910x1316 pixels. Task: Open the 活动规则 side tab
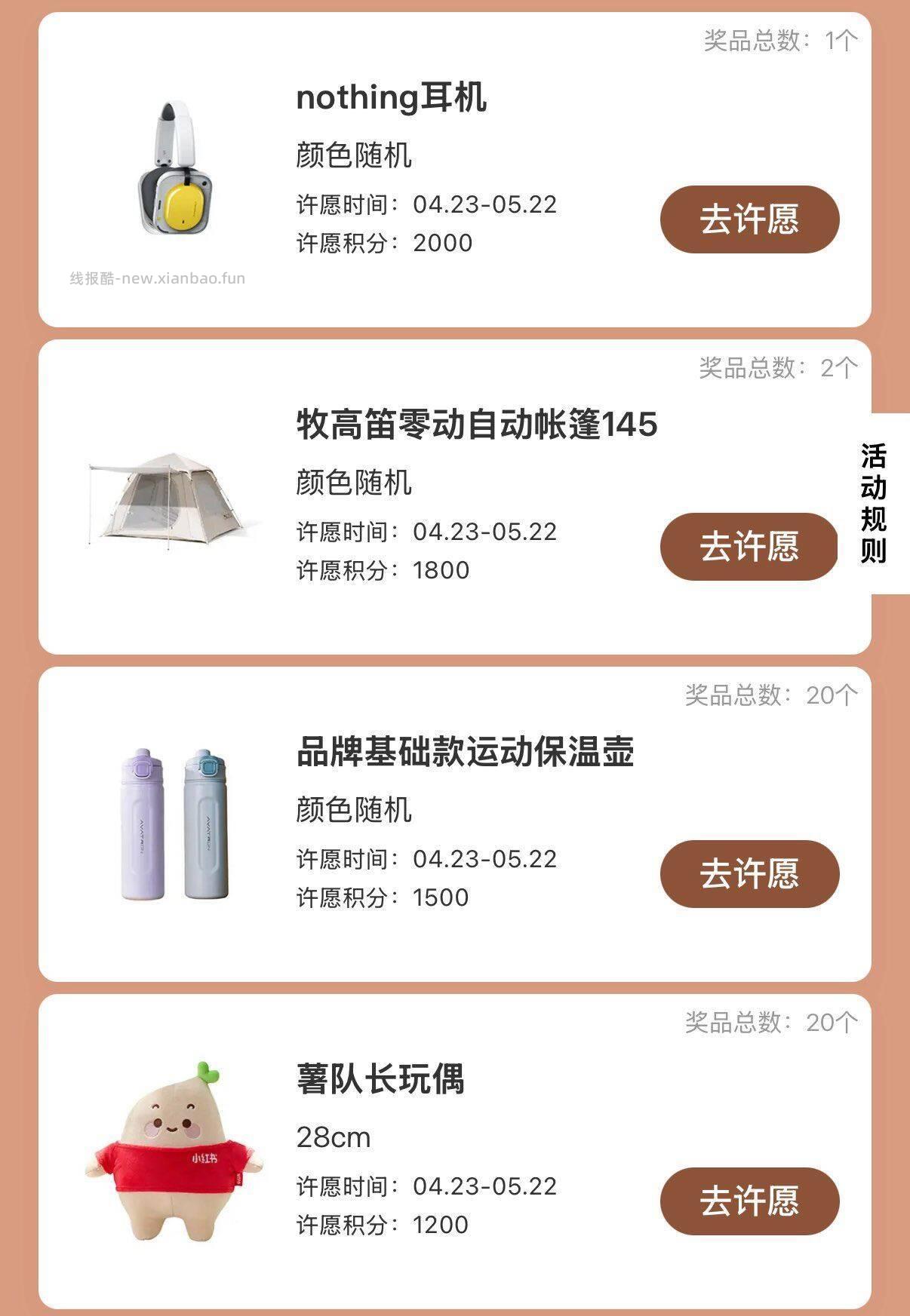click(875, 502)
